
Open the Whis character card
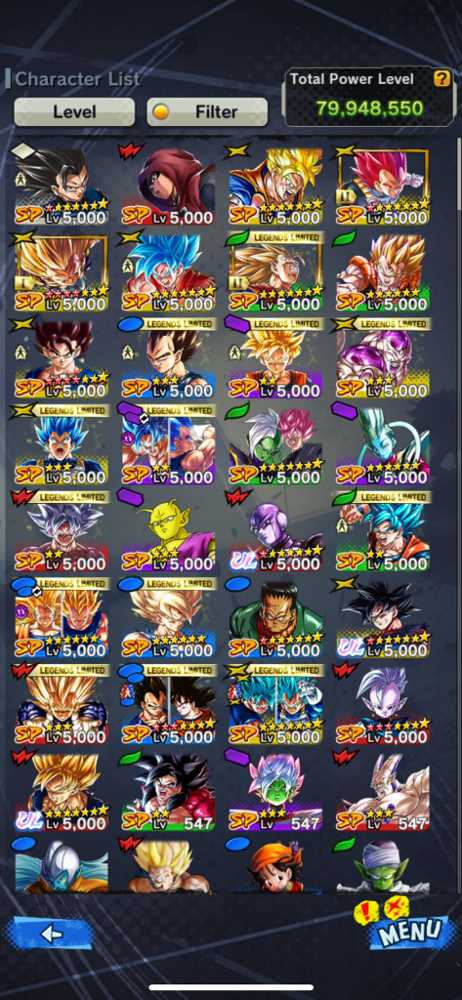pyautogui.click(x=382, y=446)
